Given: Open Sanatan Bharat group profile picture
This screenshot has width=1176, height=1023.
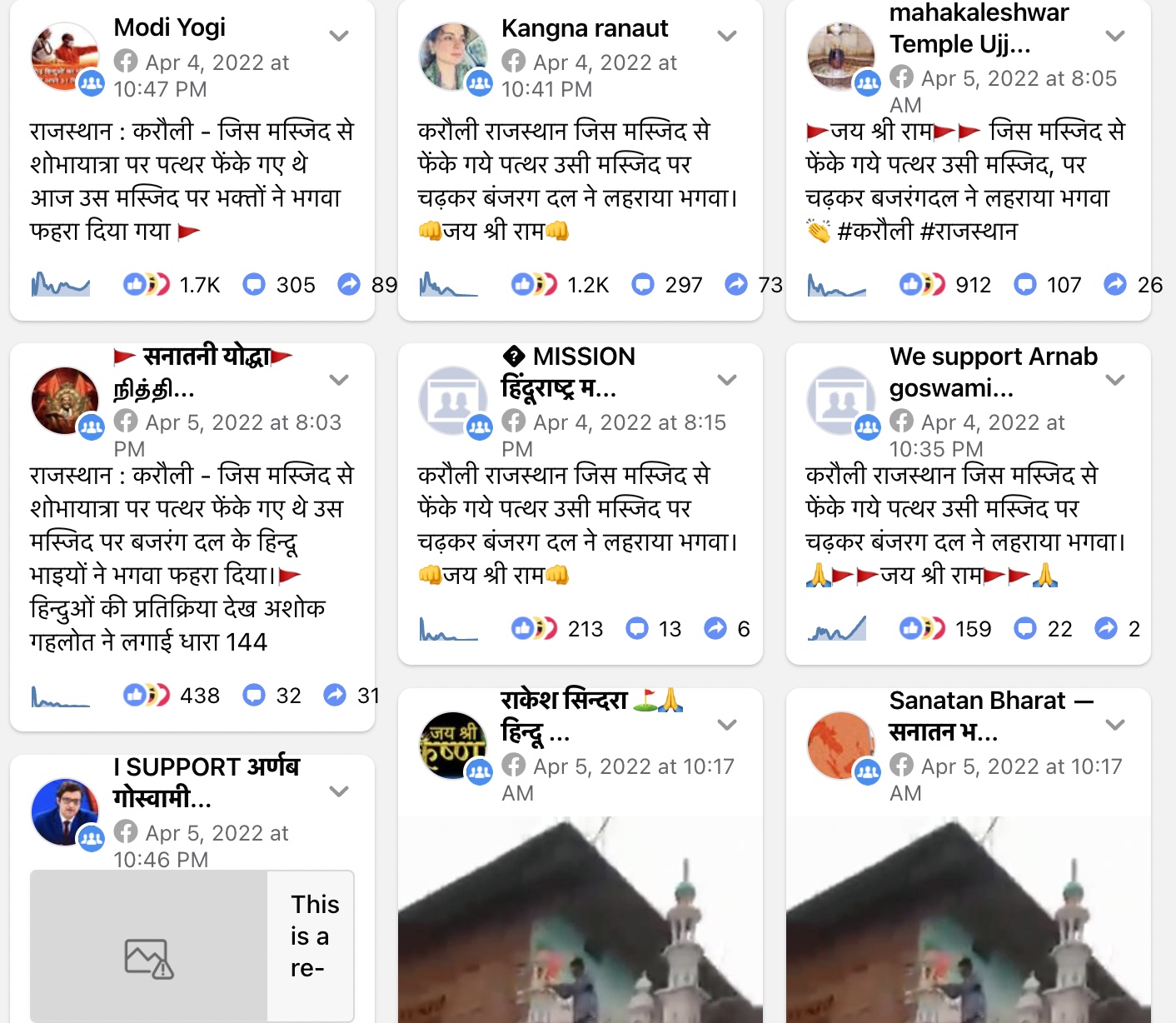Looking at the screenshot, I should [x=840, y=744].
